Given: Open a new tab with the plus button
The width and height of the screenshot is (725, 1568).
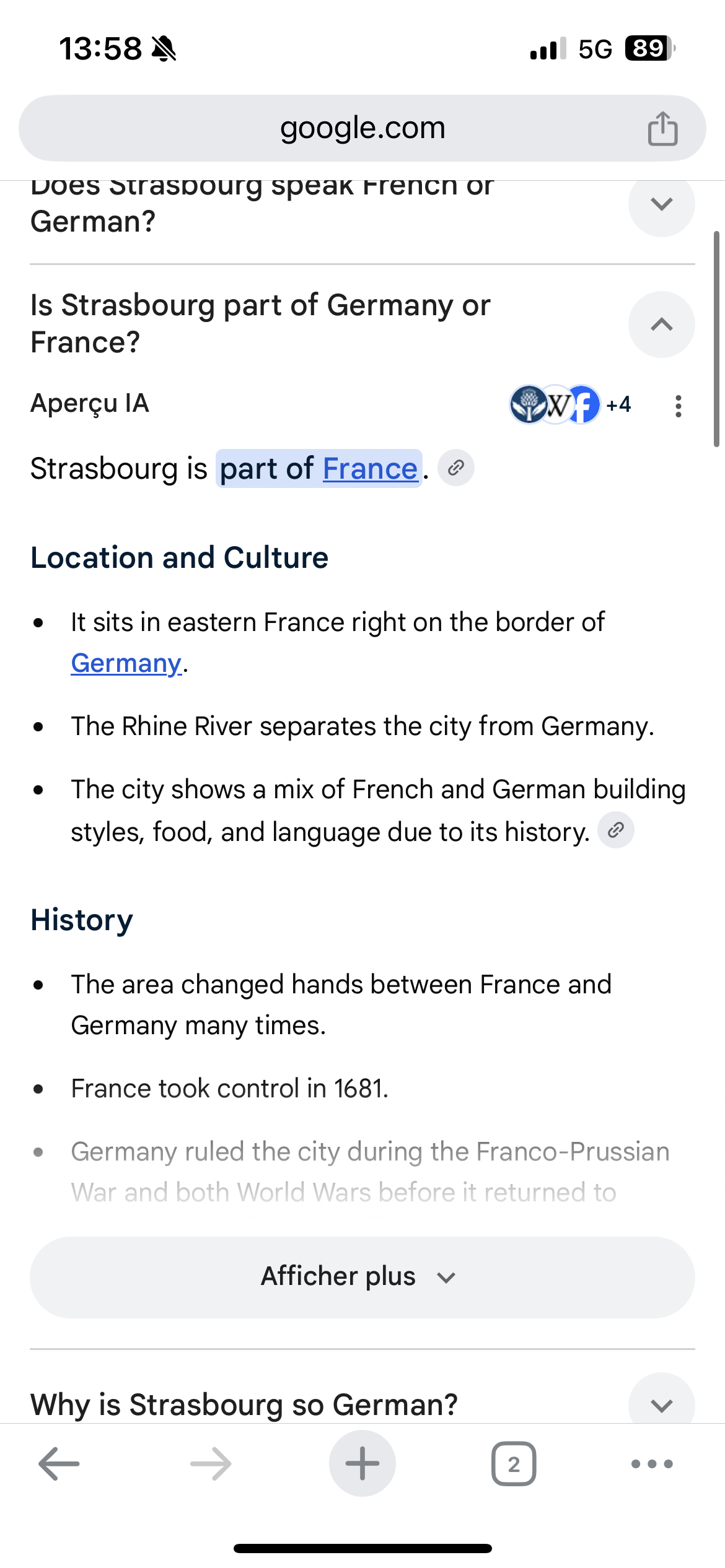Looking at the screenshot, I should pyautogui.click(x=362, y=1463).
